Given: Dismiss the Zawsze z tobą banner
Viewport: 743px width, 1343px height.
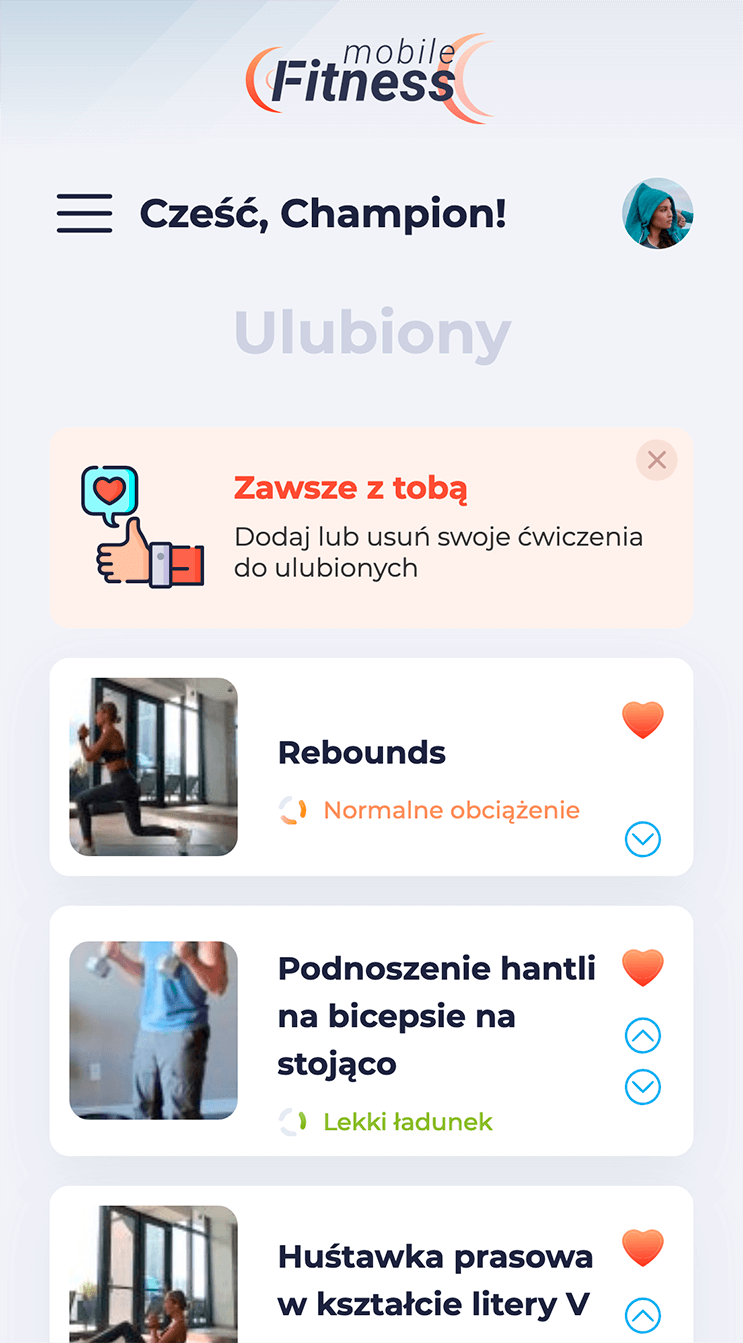Looking at the screenshot, I should click(656, 460).
